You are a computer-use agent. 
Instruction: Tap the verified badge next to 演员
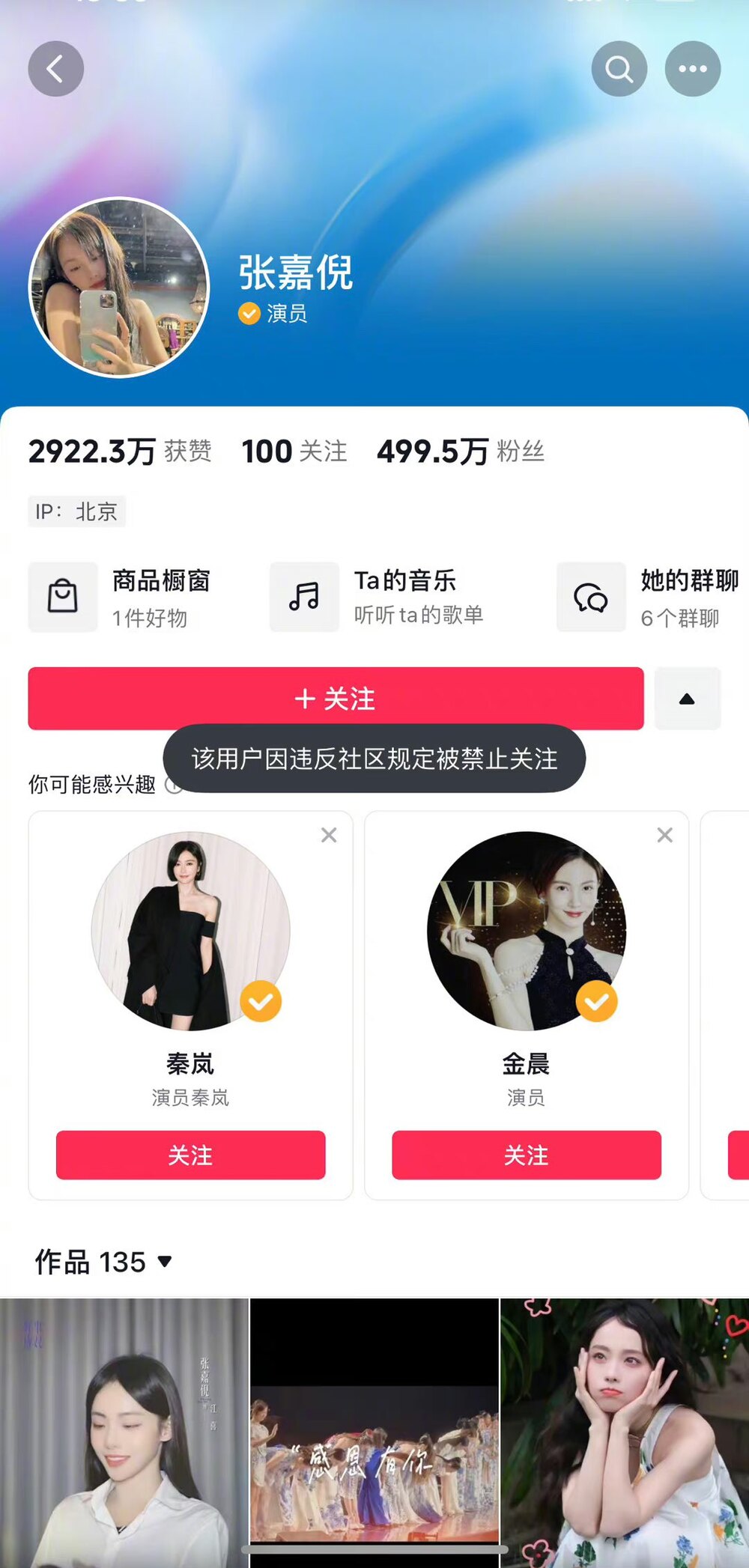(248, 314)
